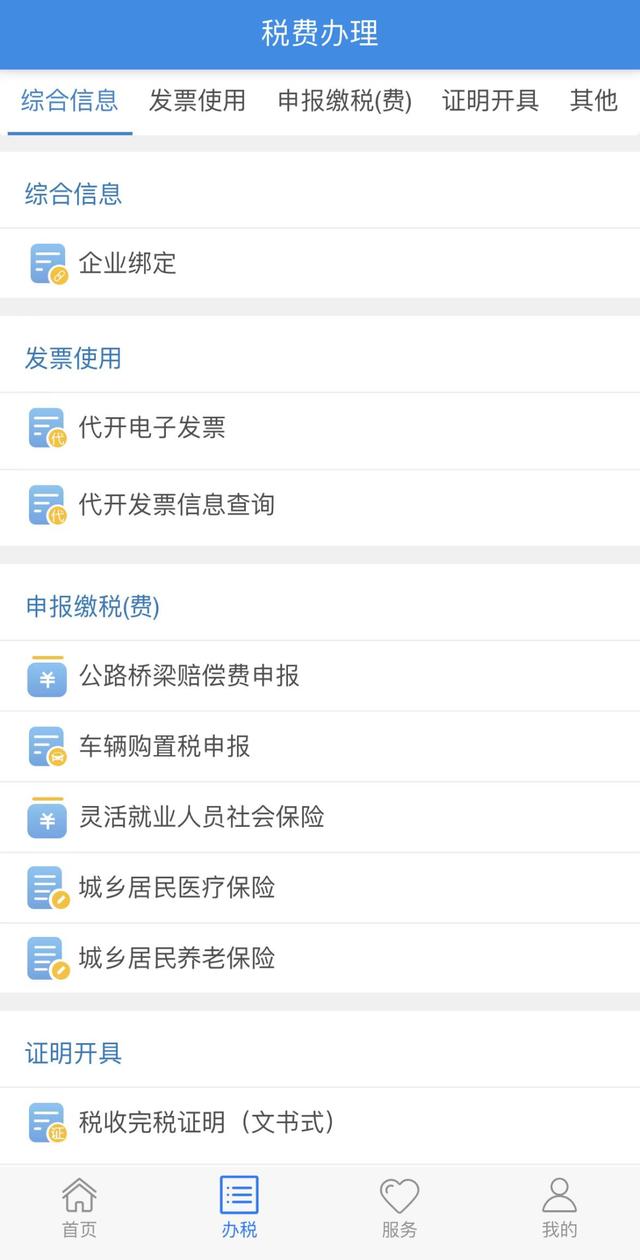
Task: Switch to the 发票使用 top tab
Action: tap(197, 101)
